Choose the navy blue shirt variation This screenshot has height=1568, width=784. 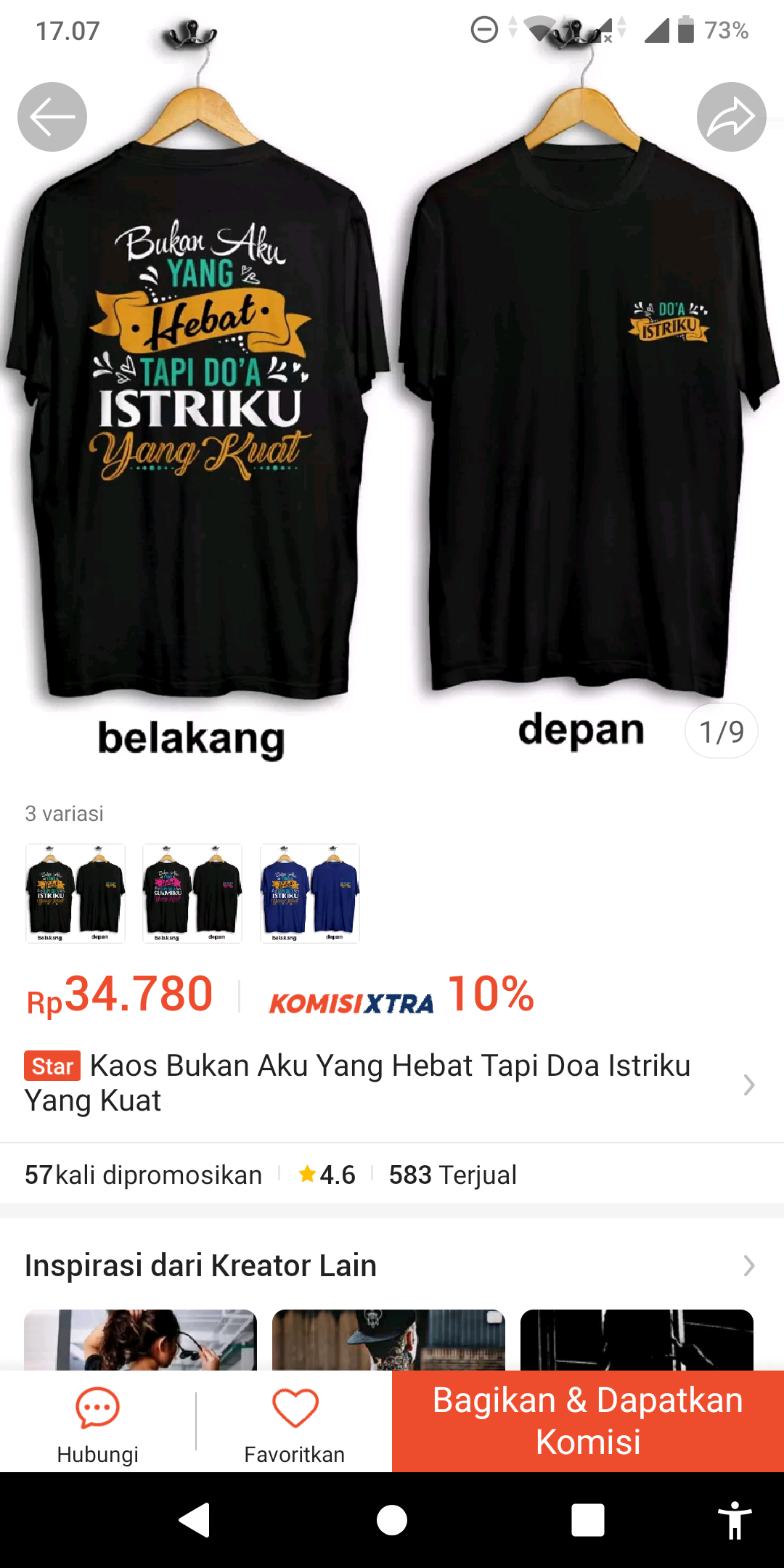coord(310,893)
